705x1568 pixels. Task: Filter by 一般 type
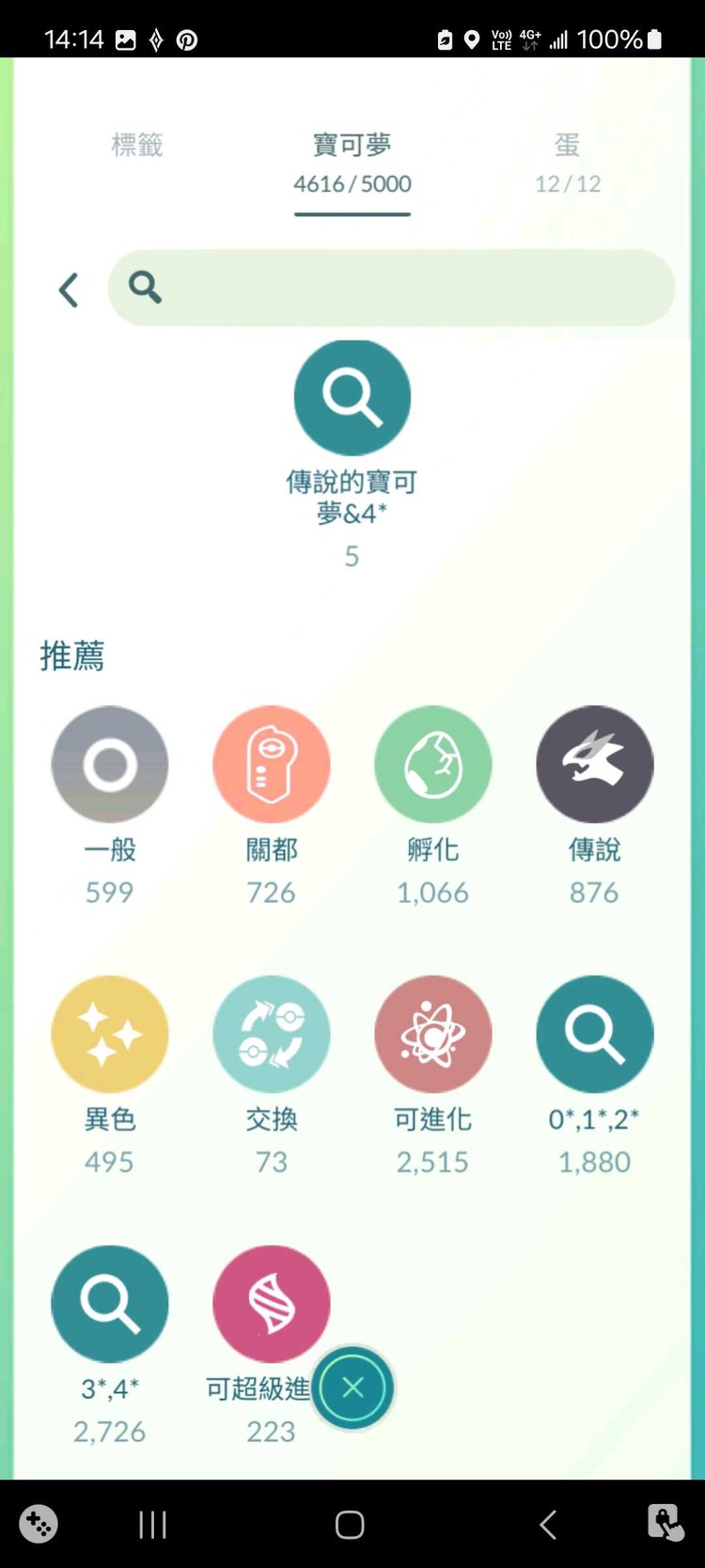click(110, 765)
